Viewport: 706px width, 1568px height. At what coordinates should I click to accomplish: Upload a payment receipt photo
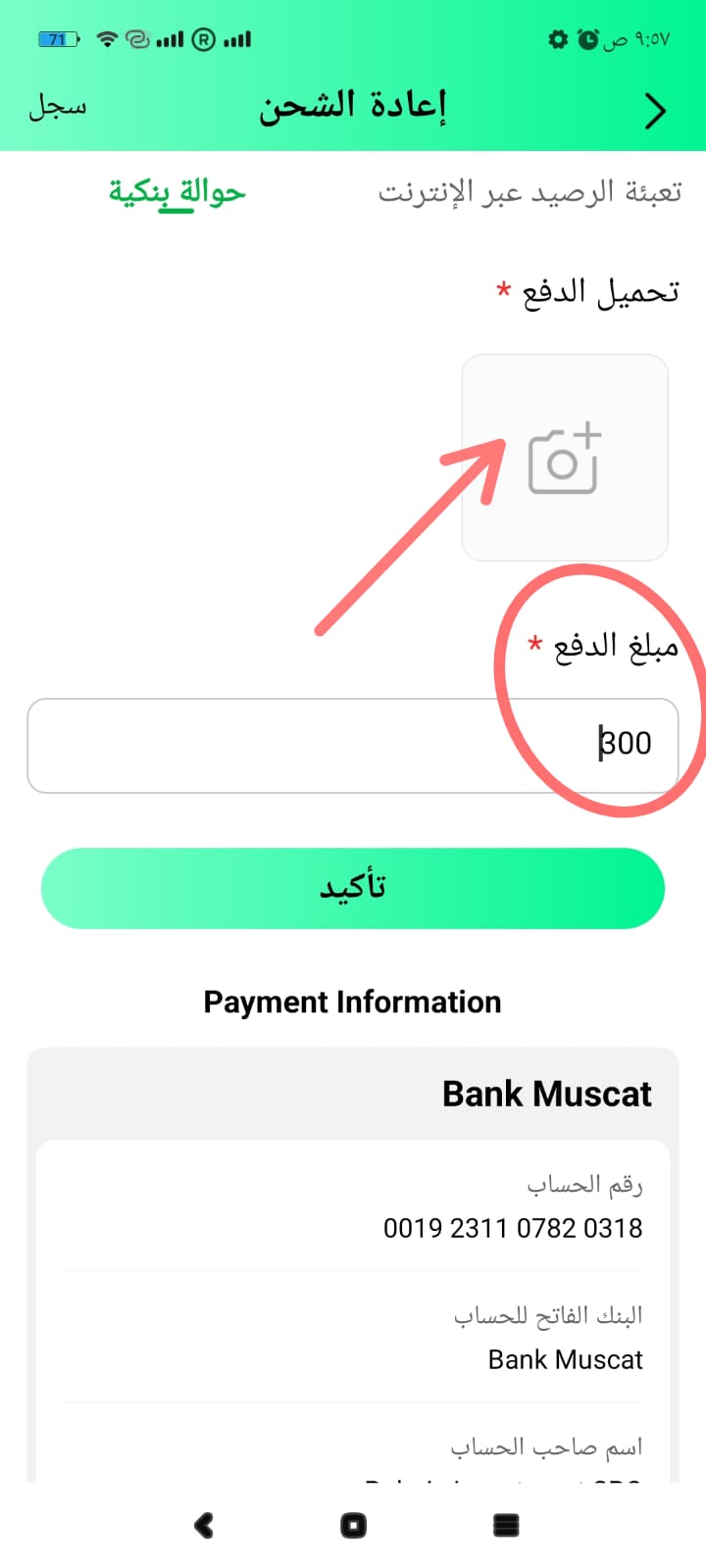pos(565,458)
